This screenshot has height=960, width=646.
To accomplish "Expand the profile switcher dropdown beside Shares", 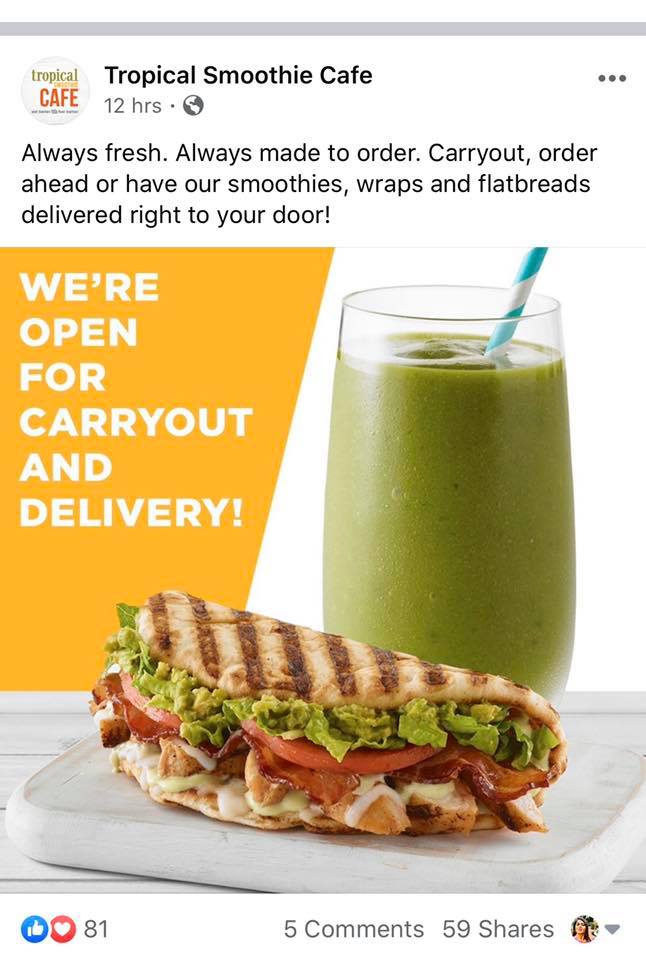I will 596,929.
